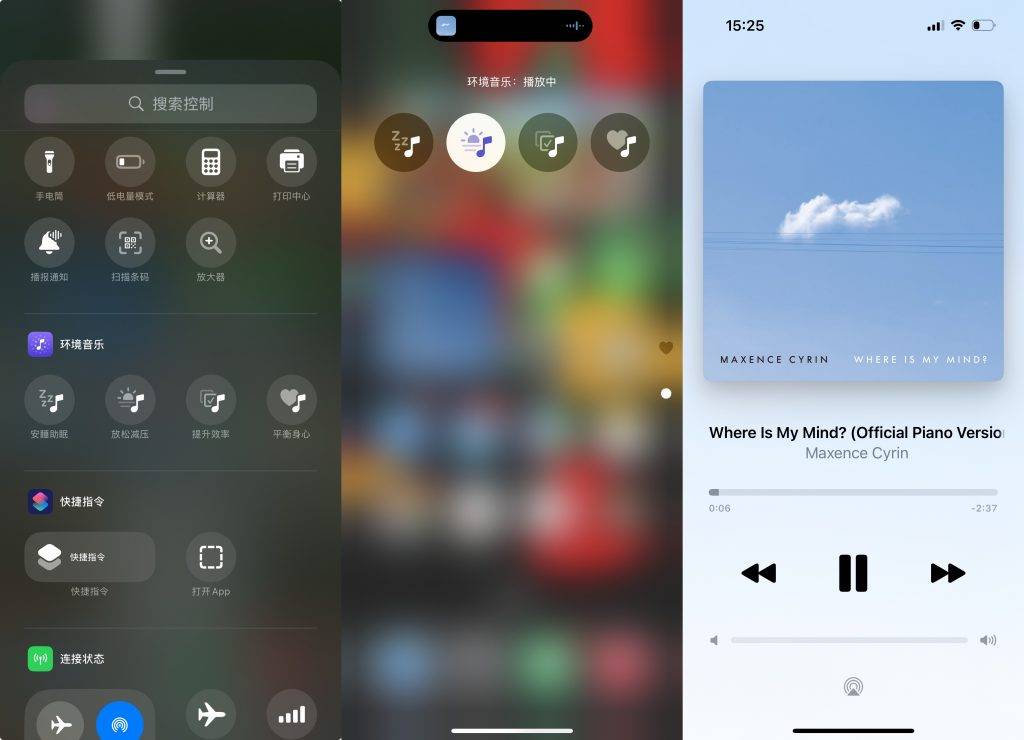Add the 平衡身心 control from the list

tap(291, 400)
